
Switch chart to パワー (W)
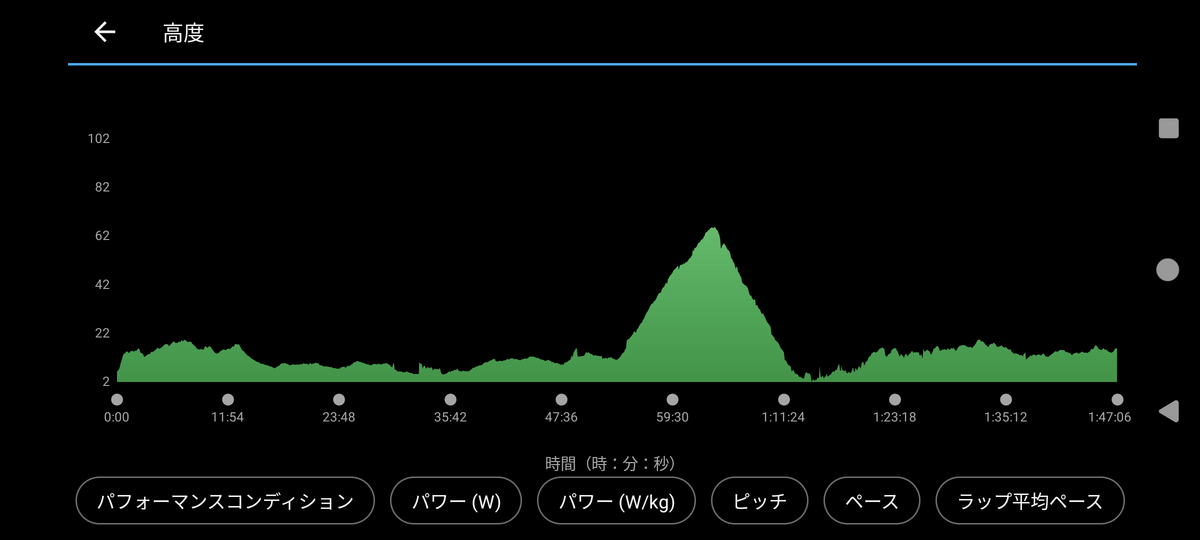(x=457, y=501)
